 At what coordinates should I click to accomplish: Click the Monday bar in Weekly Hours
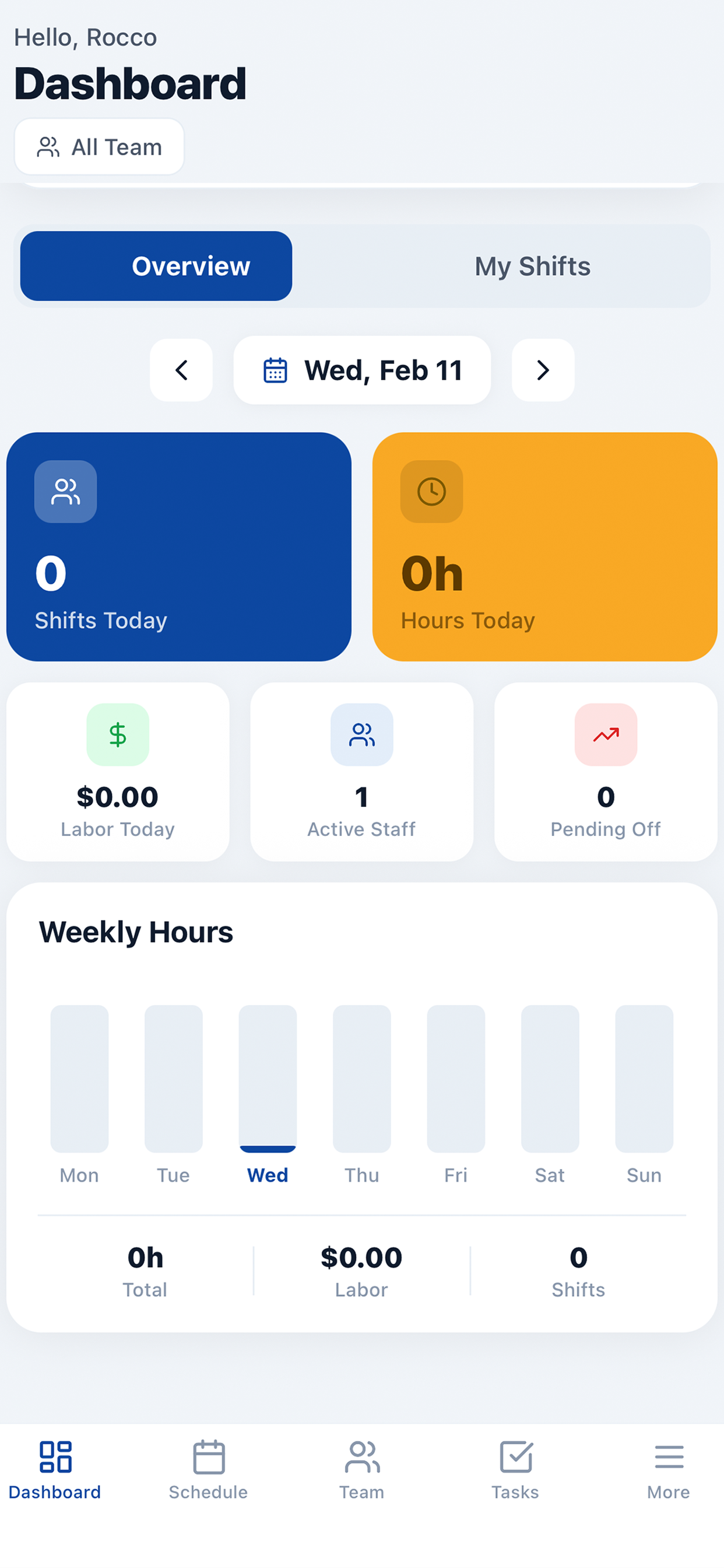coord(79,1077)
